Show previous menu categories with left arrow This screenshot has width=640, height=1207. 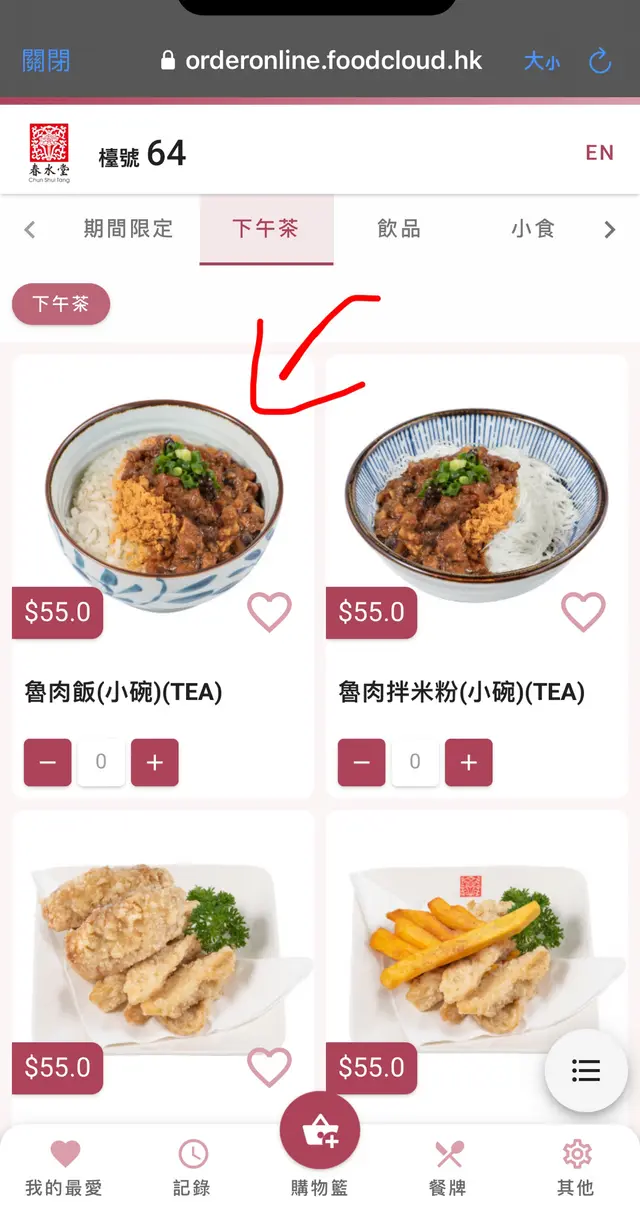coord(30,230)
